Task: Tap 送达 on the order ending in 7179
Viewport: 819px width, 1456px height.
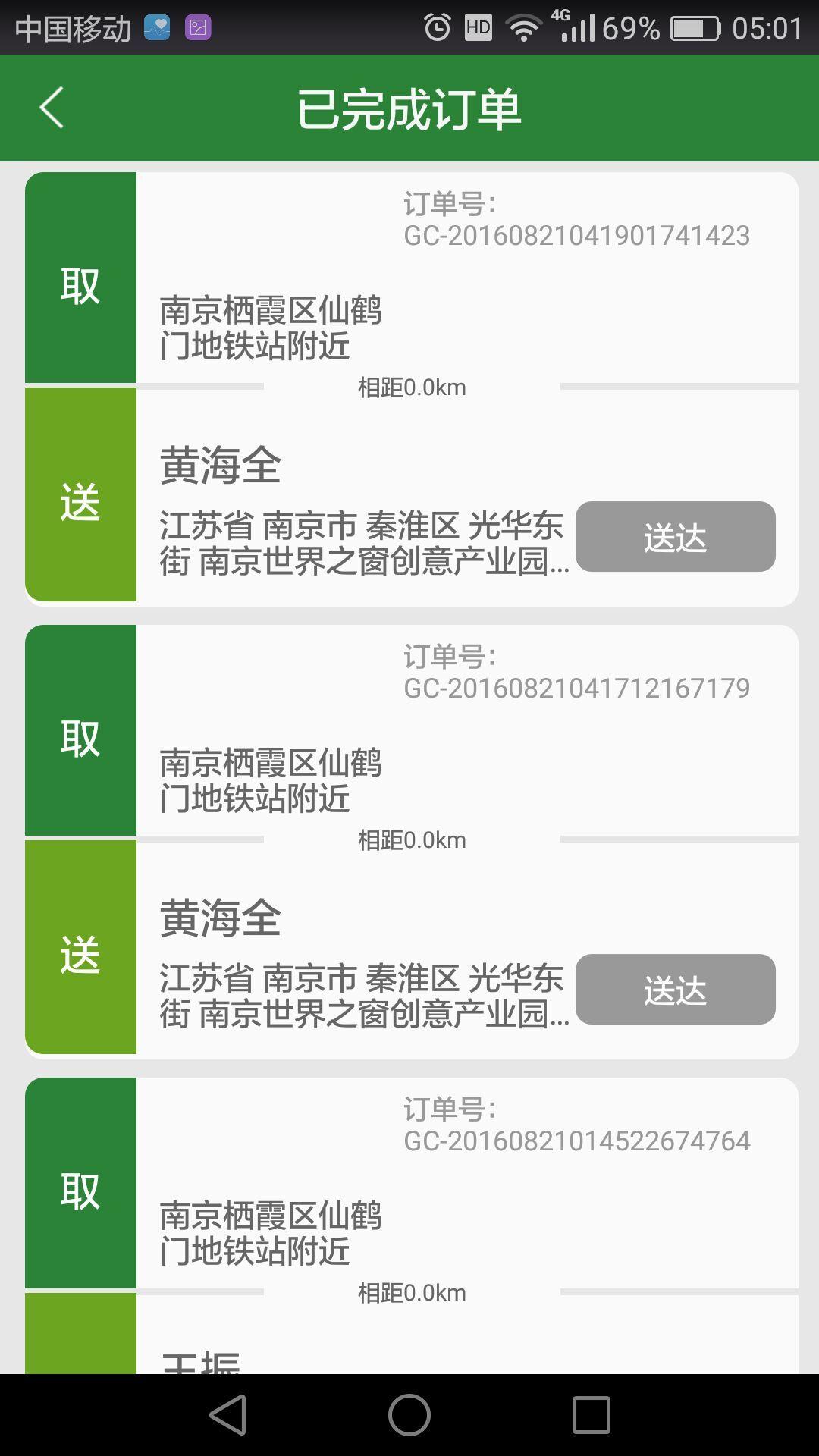Action: click(x=675, y=989)
